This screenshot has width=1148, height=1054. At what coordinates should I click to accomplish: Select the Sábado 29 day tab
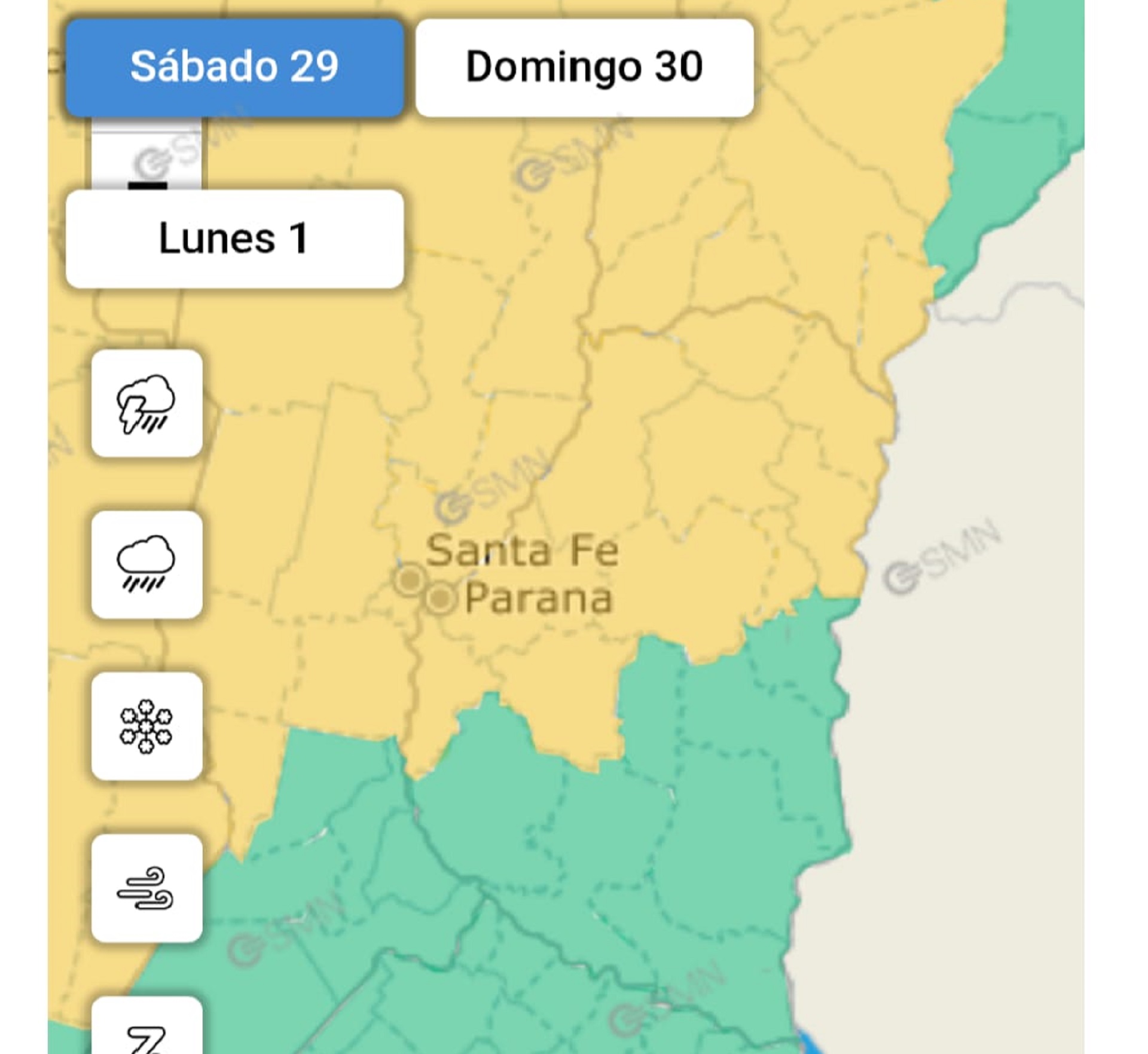tap(234, 67)
